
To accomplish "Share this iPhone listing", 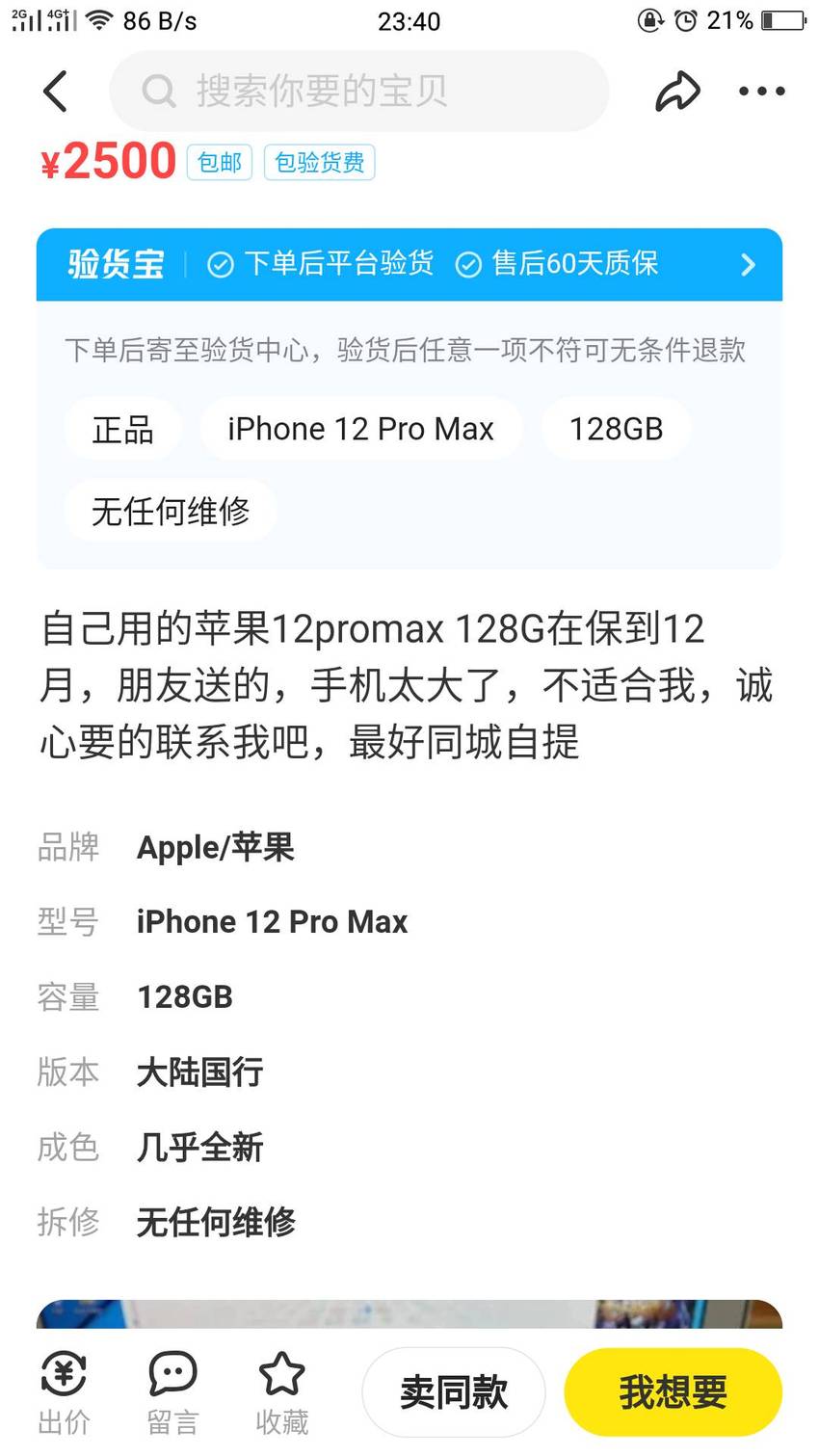I will pos(677,92).
